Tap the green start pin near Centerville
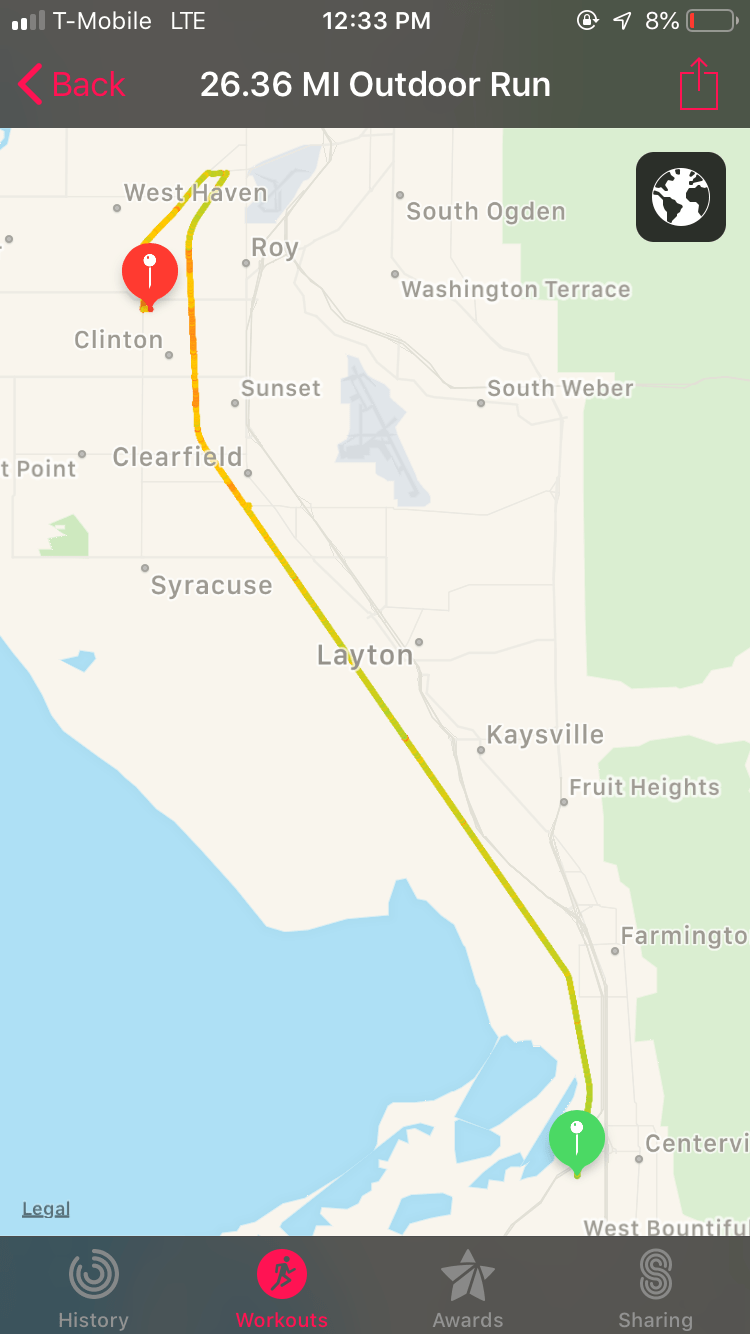The height and width of the screenshot is (1334, 750). coord(577,1138)
